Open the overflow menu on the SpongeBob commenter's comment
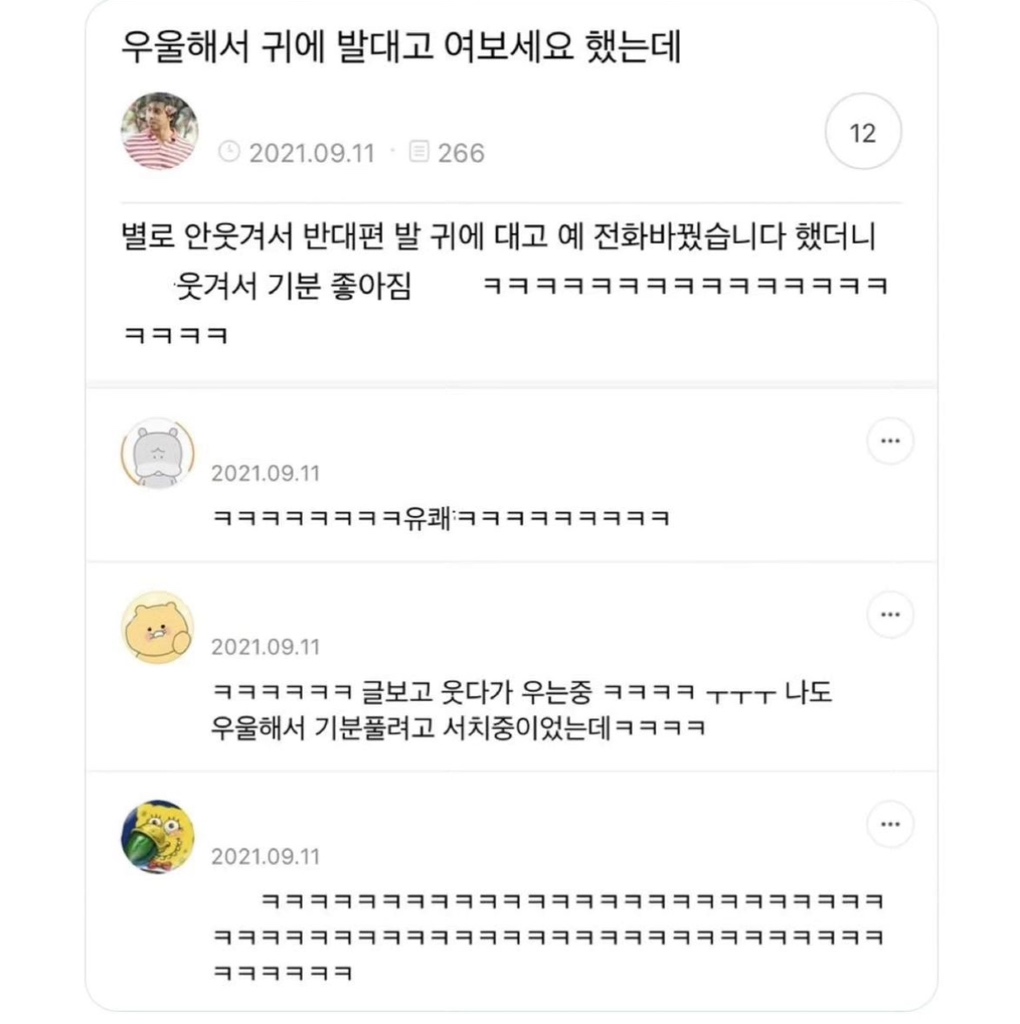The image size is (1020, 1024). [x=889, y=824]
